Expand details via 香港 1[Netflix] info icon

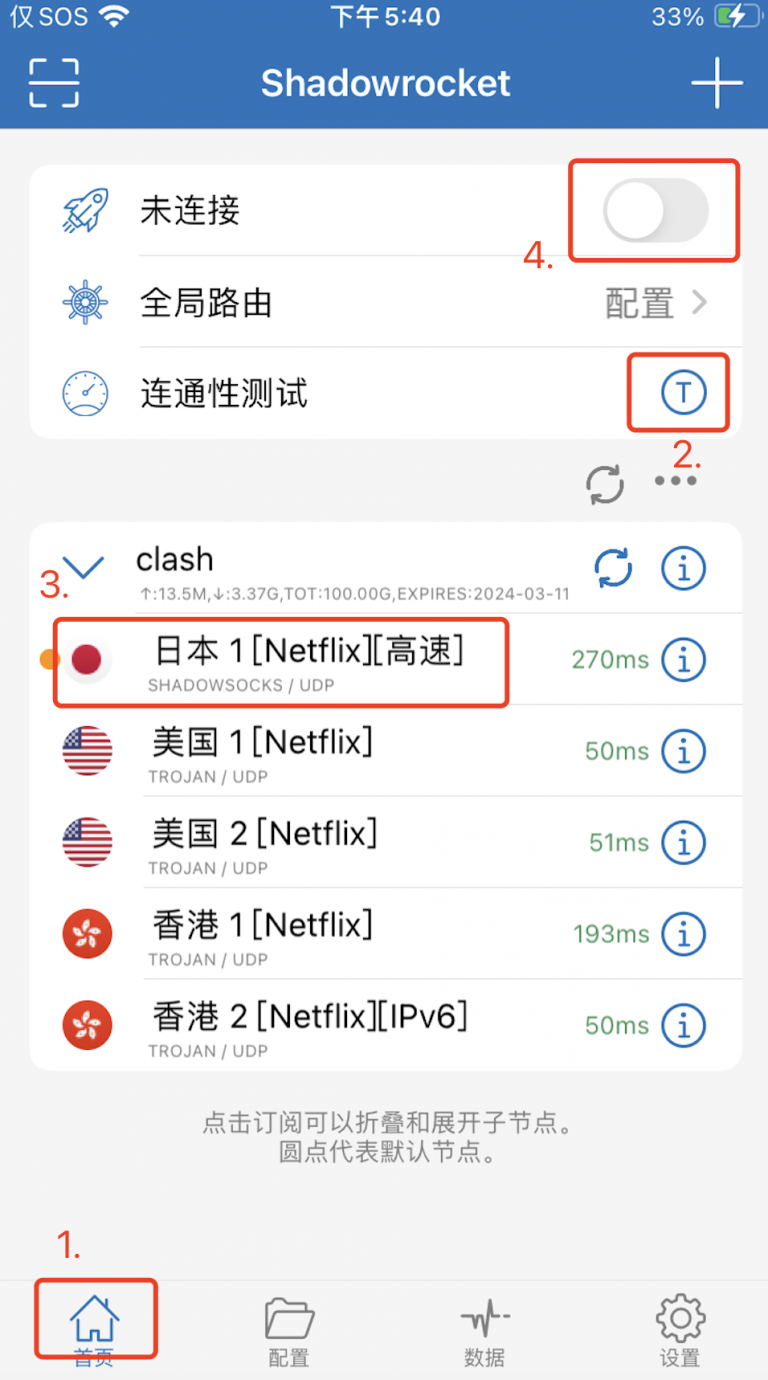tap(683, 934)
